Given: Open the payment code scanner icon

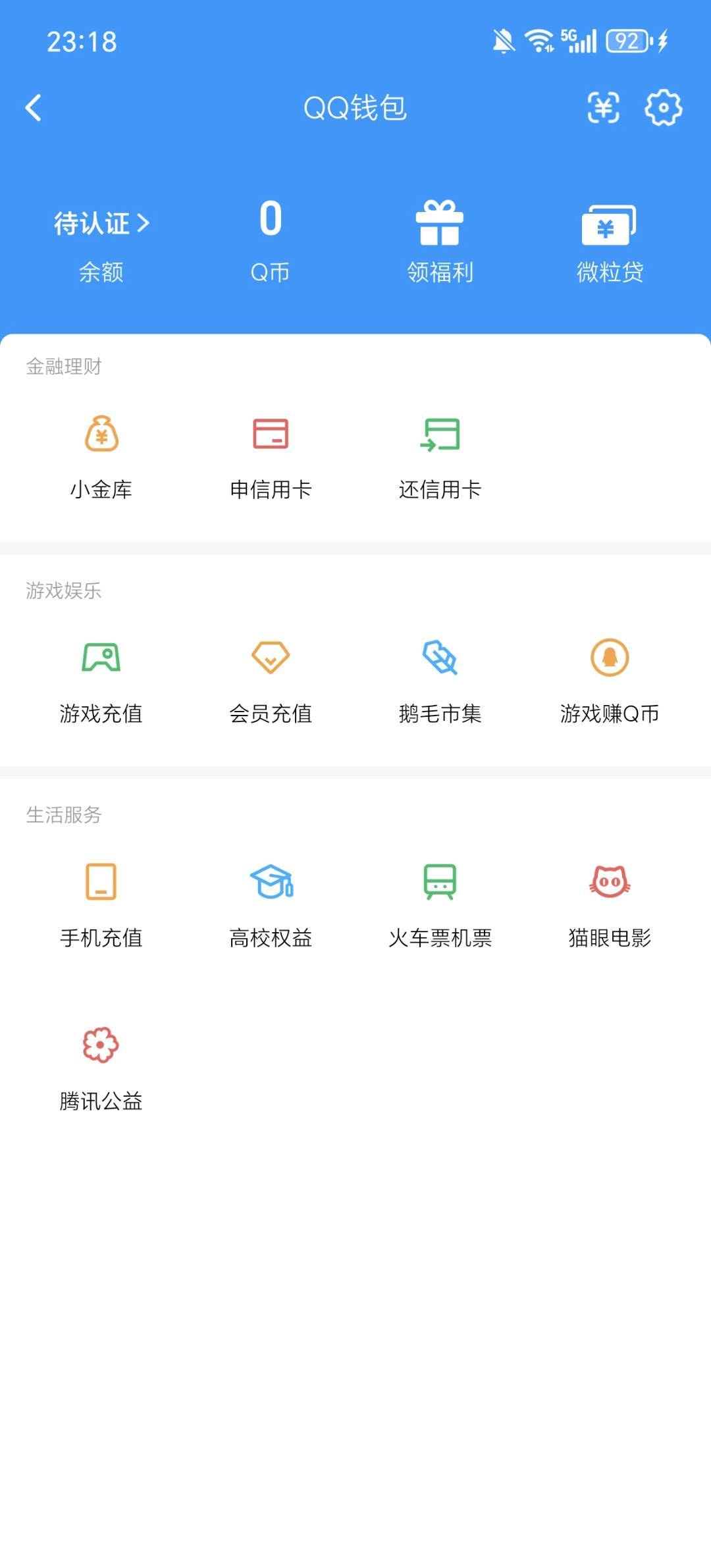Looking at the screenshot, I should click(603, 107).
